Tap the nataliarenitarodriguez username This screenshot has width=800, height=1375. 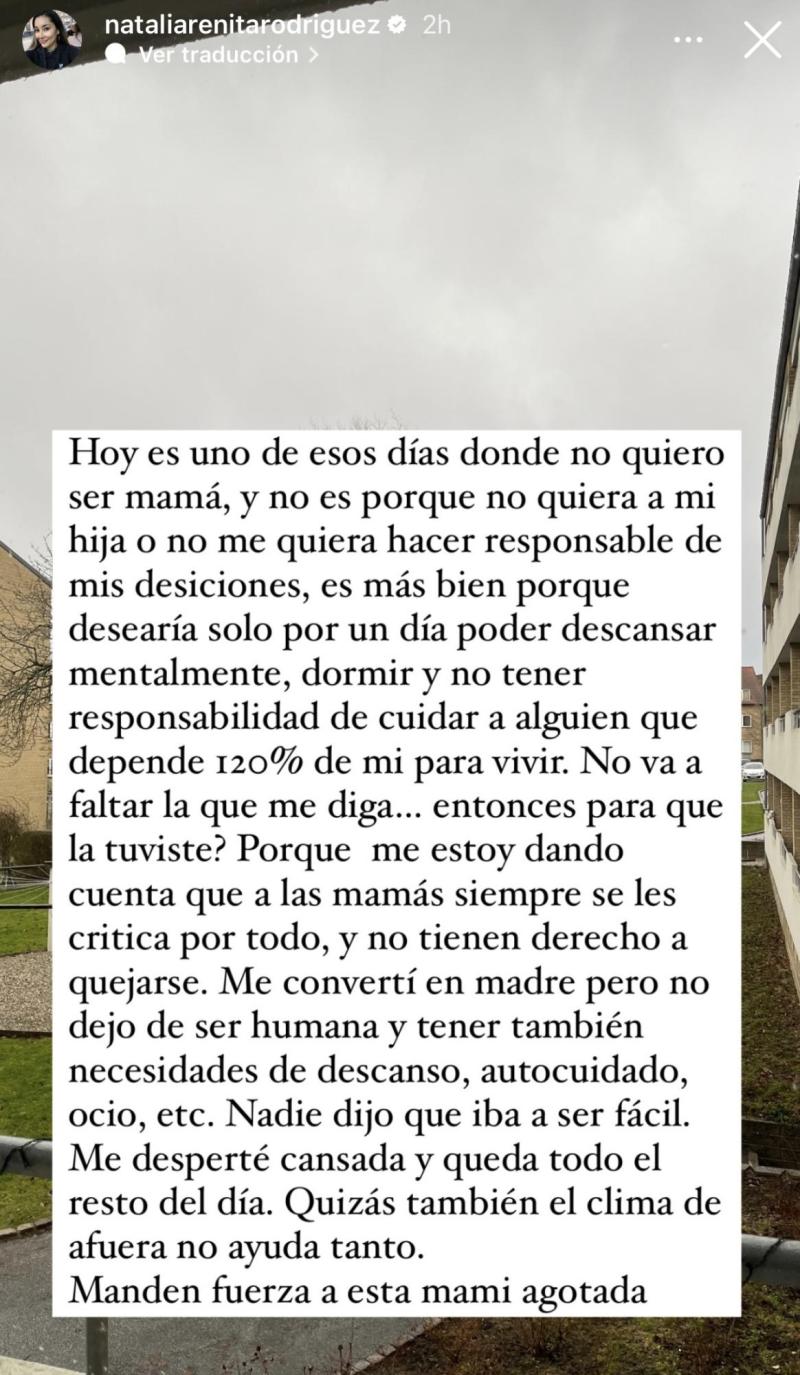[242, 25]
